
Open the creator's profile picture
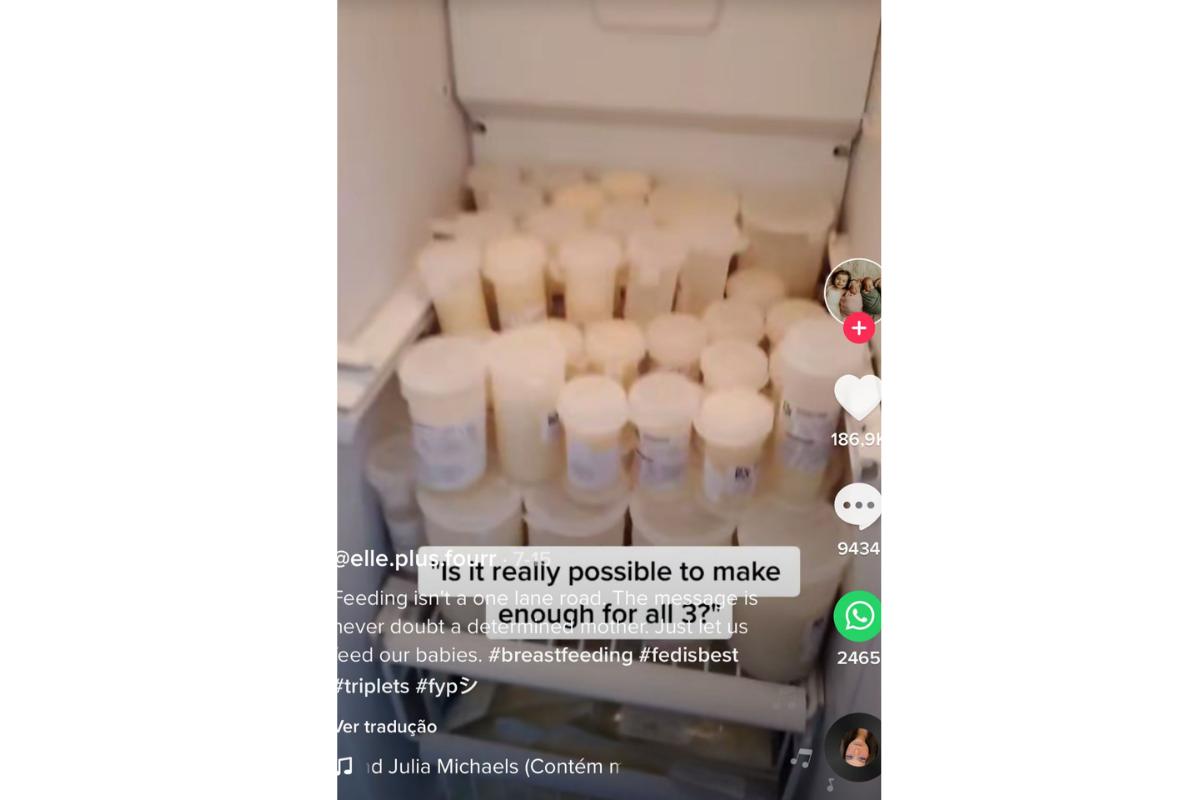tap(853, 291)
